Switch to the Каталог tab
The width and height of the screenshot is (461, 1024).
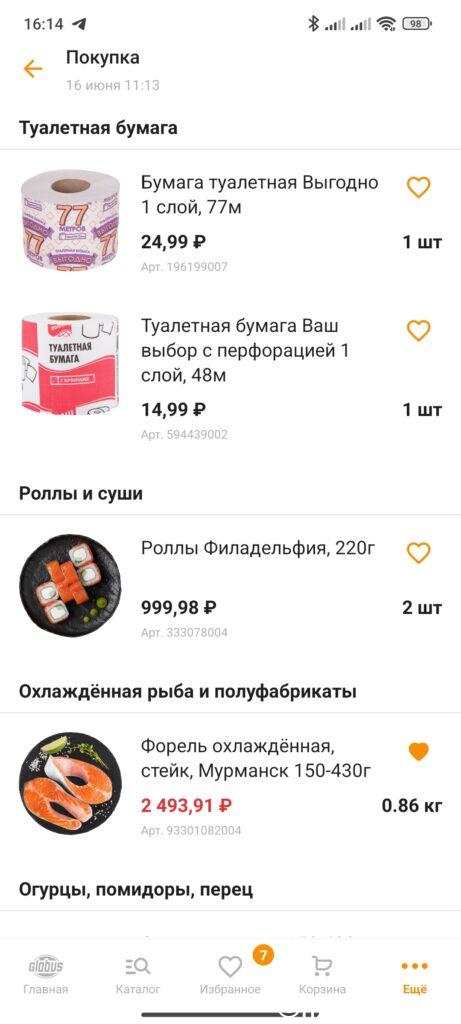[x=138, y=976]
